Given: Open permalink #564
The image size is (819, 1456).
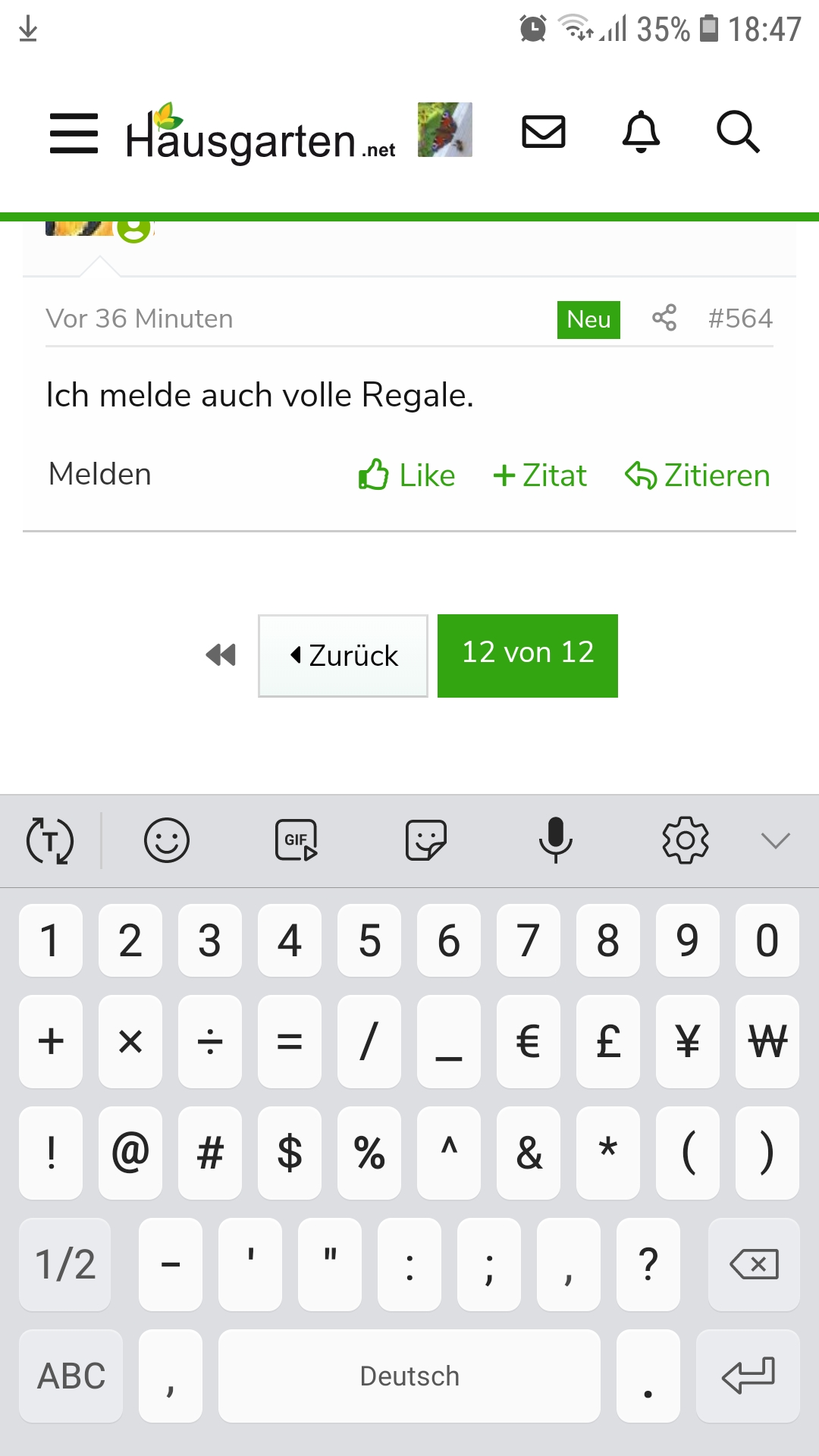Looking at the screenshot, I should click(740, 318).
